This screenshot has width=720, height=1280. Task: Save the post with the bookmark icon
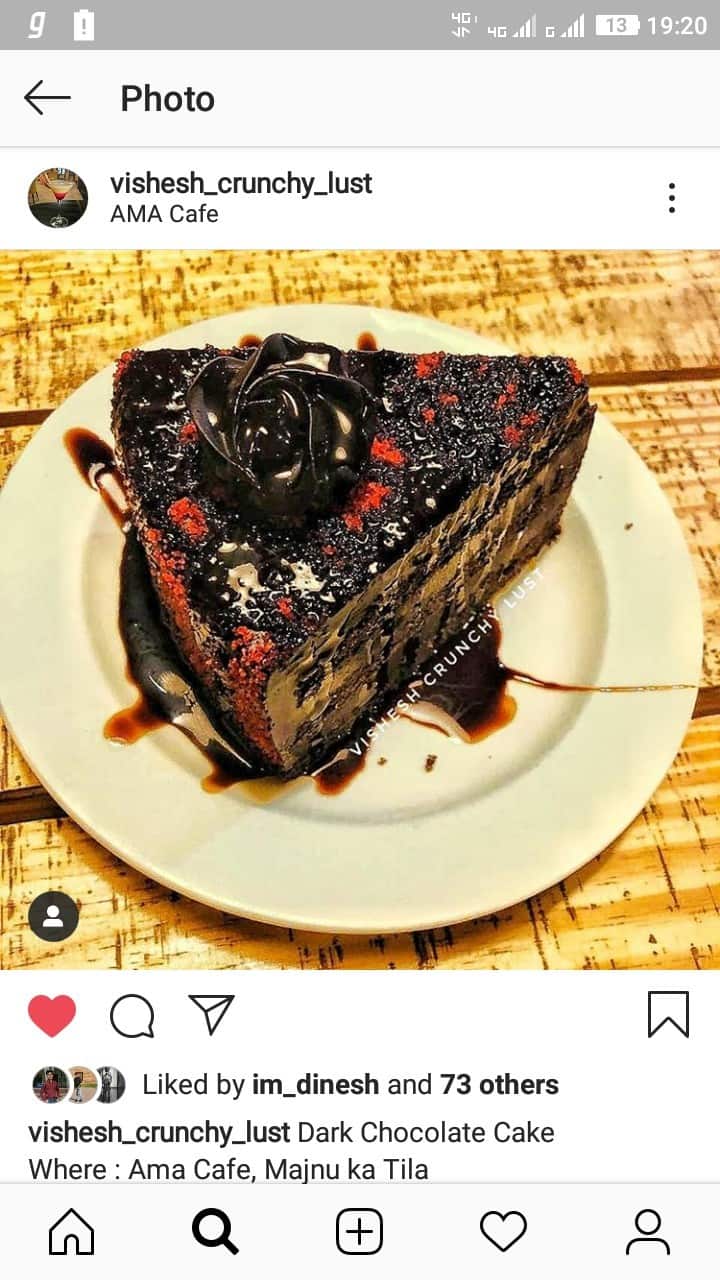[x=668, y=1014]
